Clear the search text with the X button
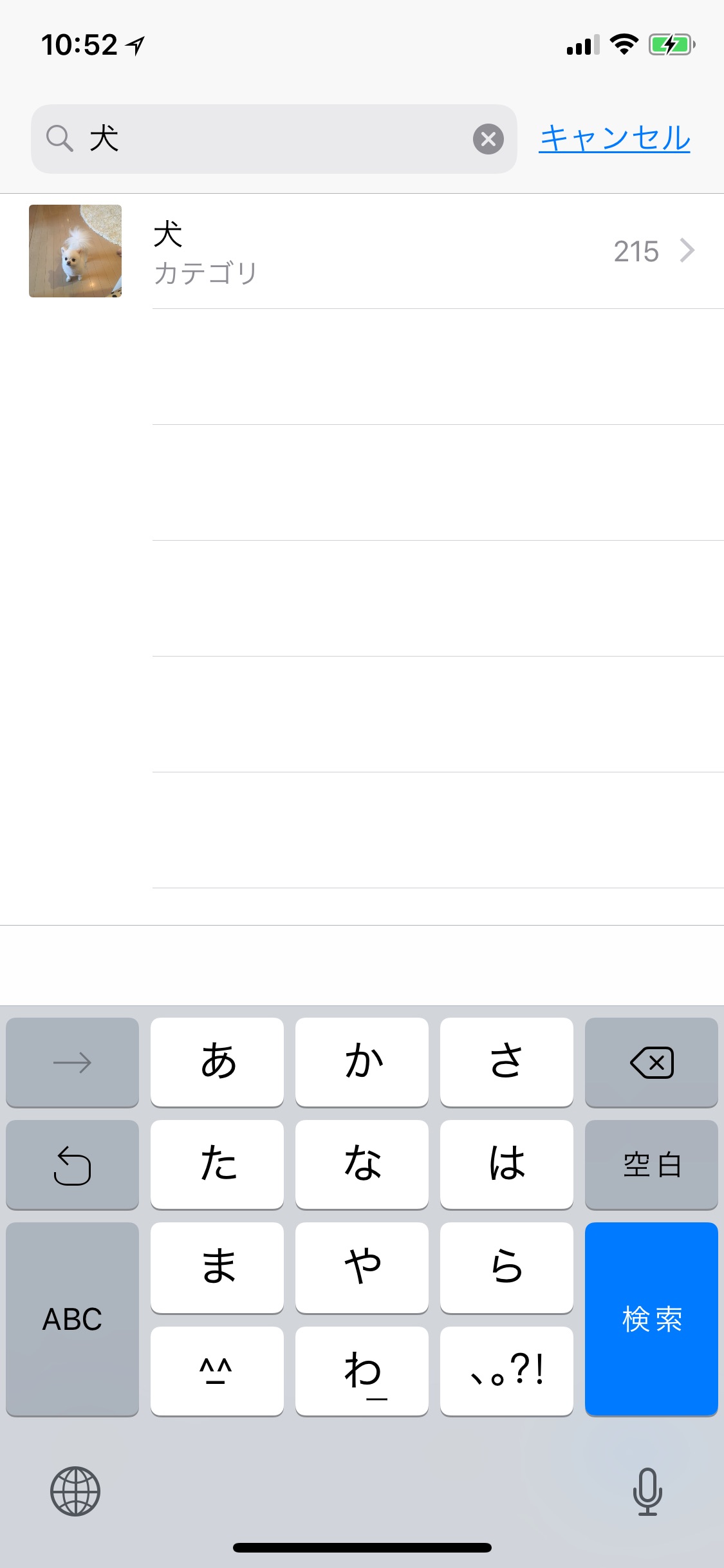 click(x=488, y=139)
